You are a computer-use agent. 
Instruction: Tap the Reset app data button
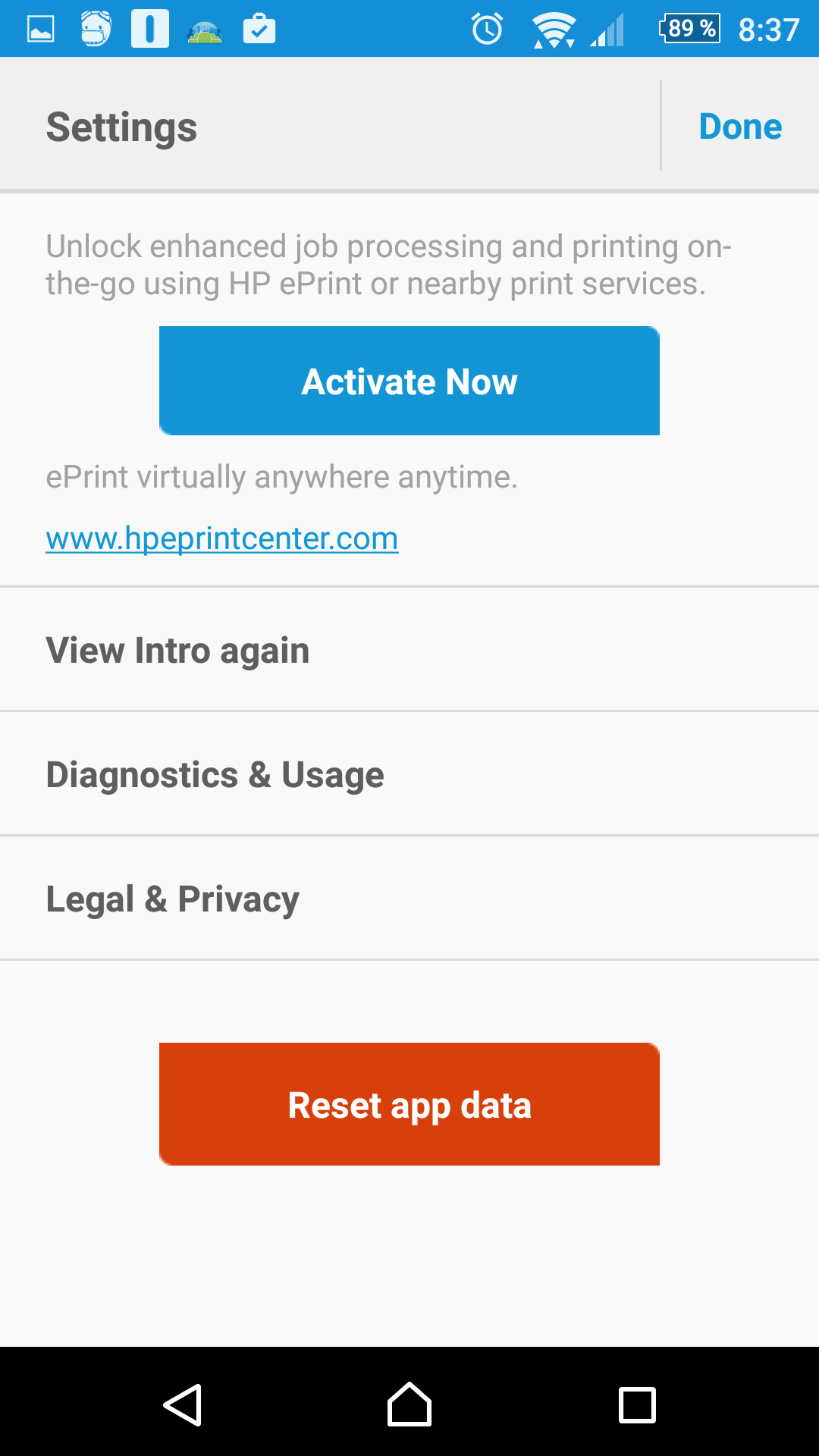(409, 1104)
